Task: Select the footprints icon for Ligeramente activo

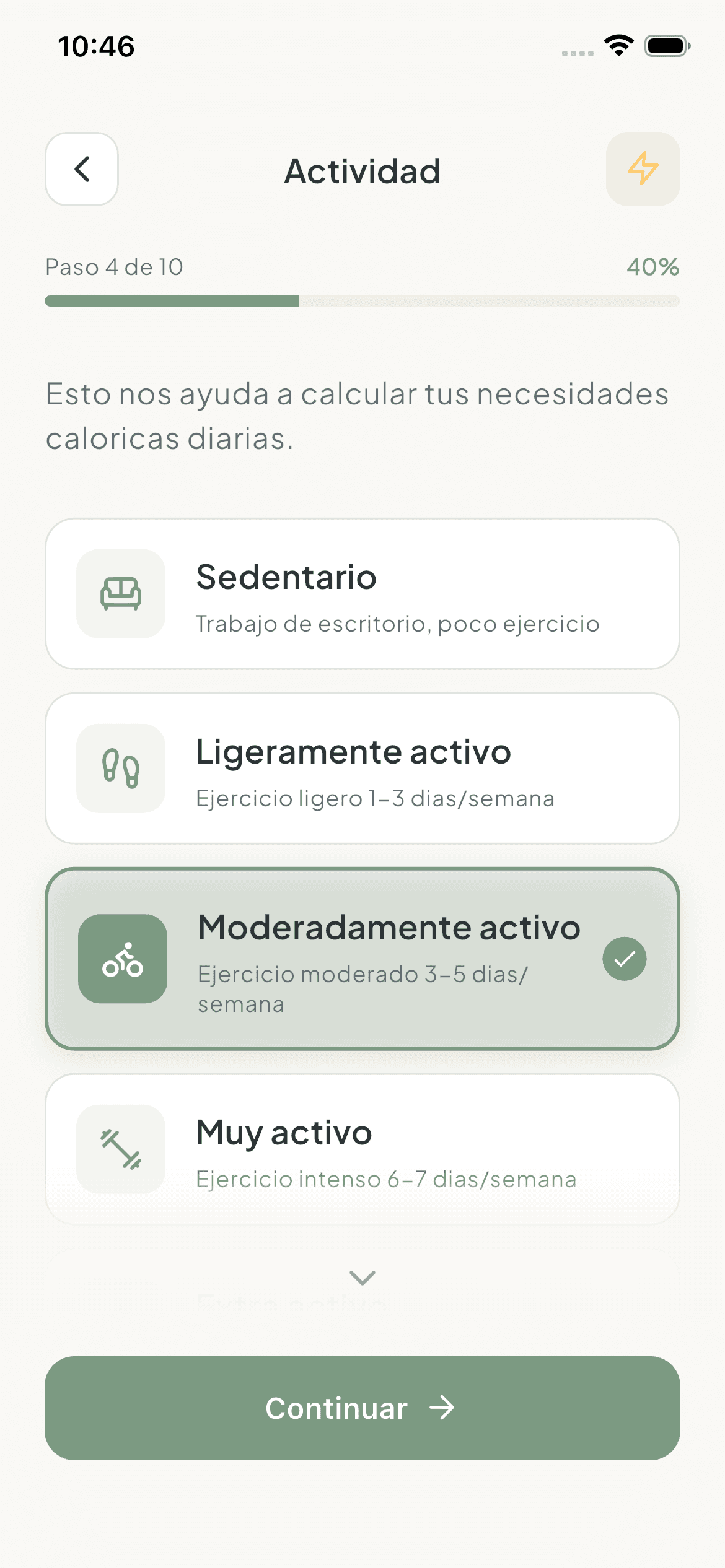Action: 120,768
